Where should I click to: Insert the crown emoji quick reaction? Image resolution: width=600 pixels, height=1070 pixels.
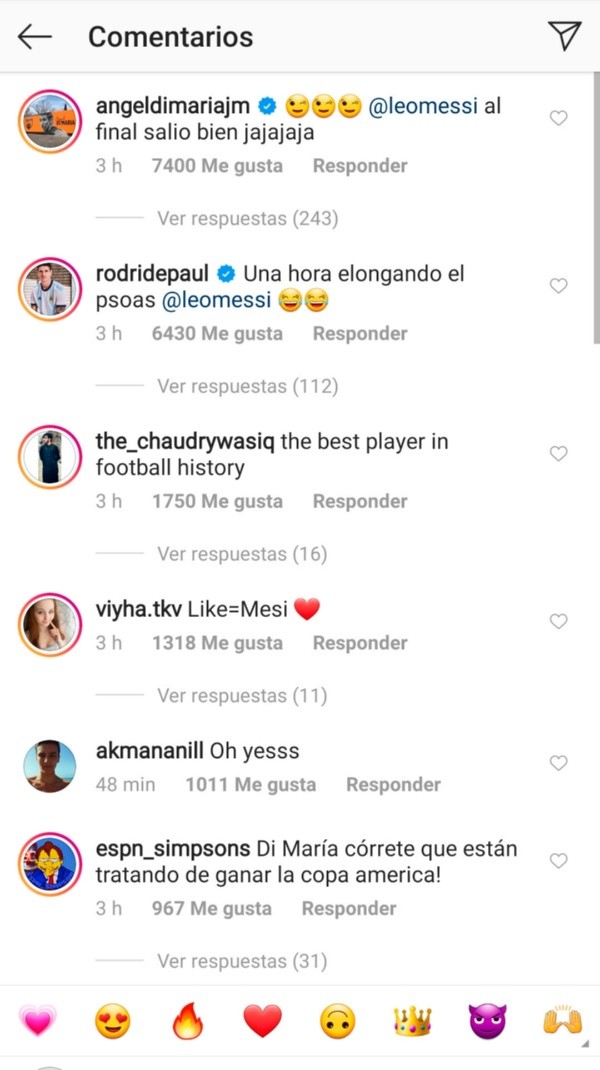pos(412,1021)
